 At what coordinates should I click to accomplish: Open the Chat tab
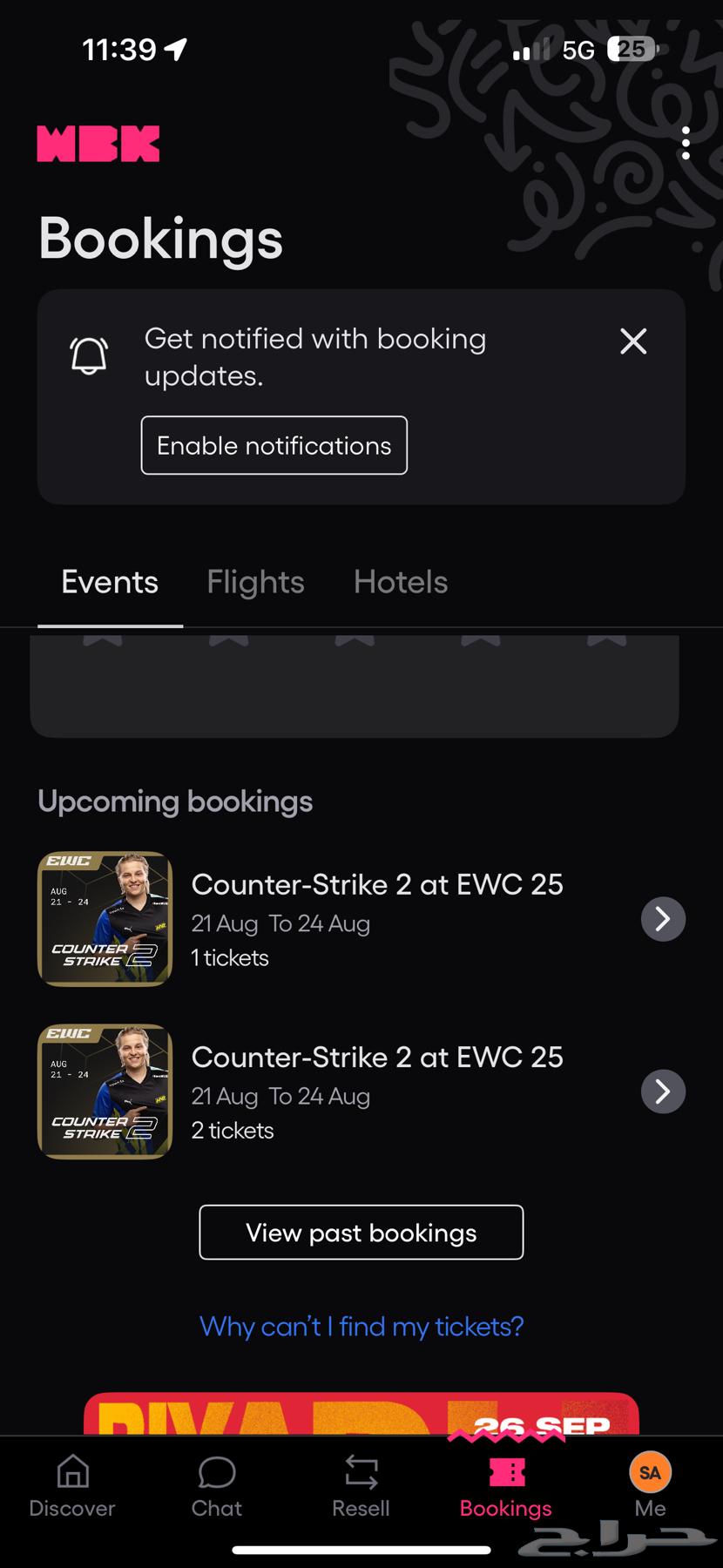[217, 1486]
